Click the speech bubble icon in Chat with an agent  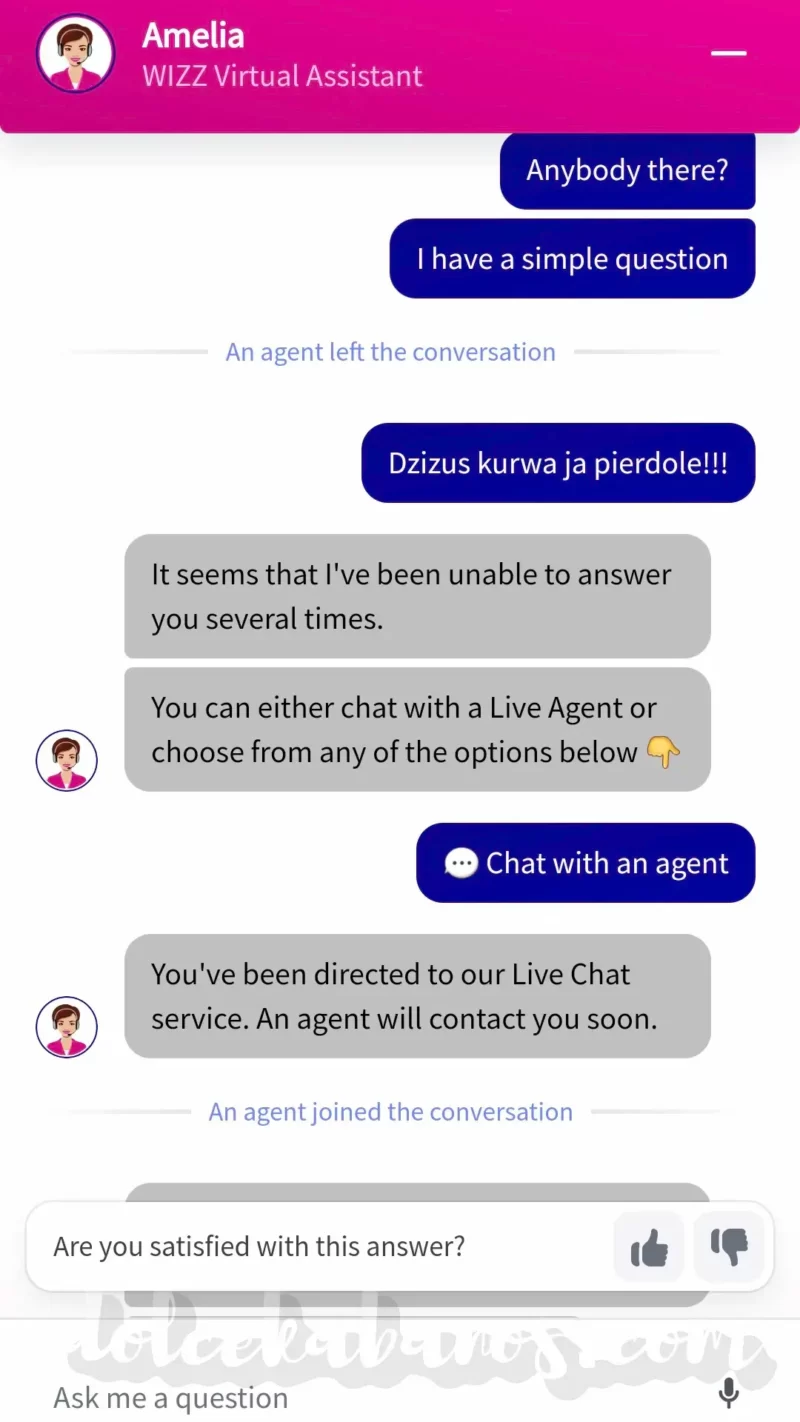coord(458,862)
